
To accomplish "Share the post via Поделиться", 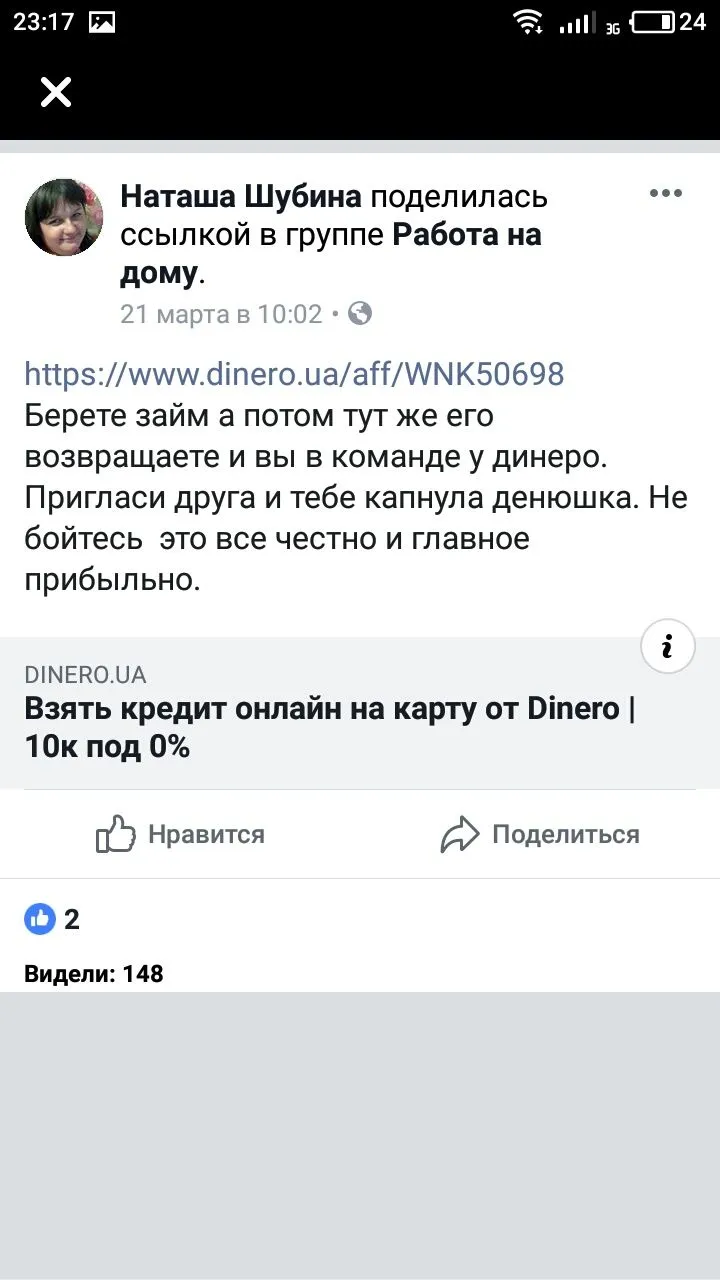I will click(x=540, y=834).
